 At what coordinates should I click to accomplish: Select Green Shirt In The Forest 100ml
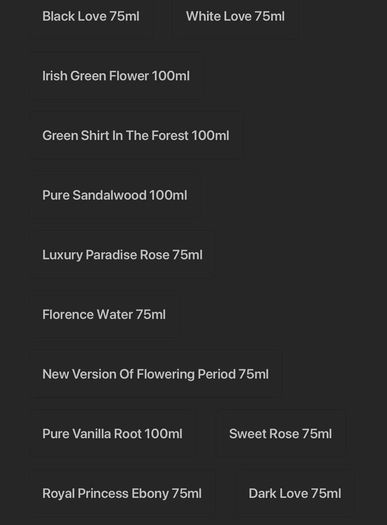click(136, 136)
